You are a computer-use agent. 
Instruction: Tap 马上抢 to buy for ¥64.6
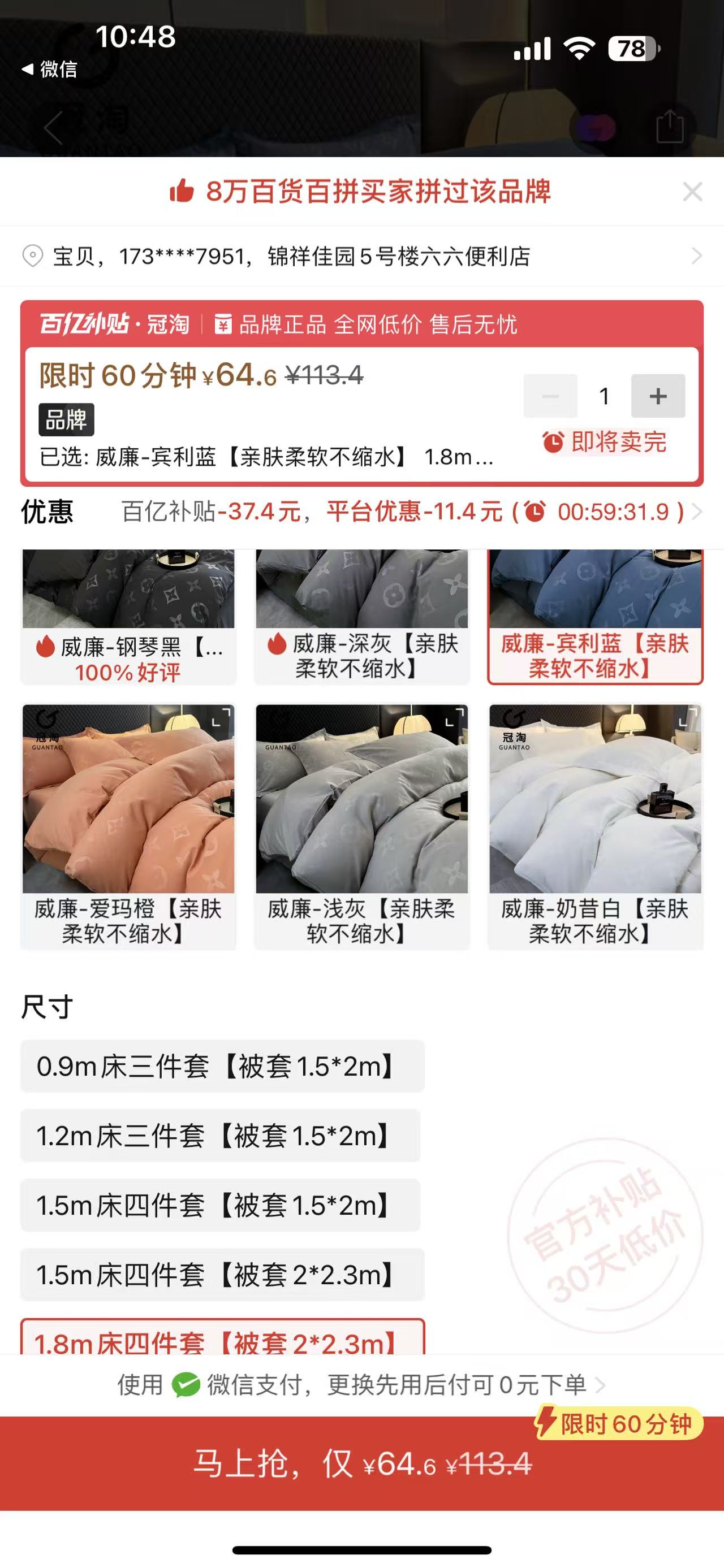point(361,1463)
